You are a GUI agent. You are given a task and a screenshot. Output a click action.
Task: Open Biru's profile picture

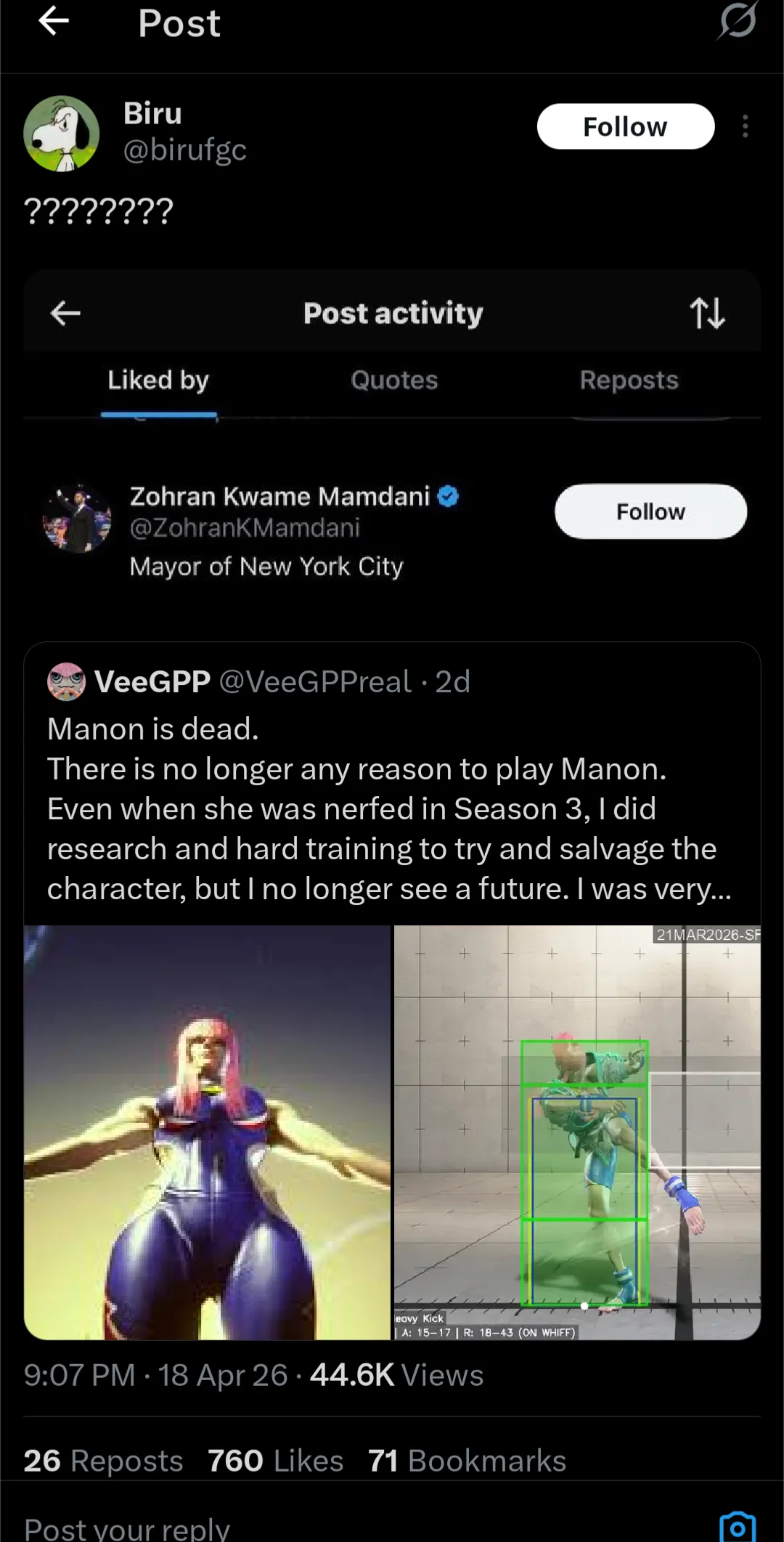pyautogui.click(x=62, y=134)
